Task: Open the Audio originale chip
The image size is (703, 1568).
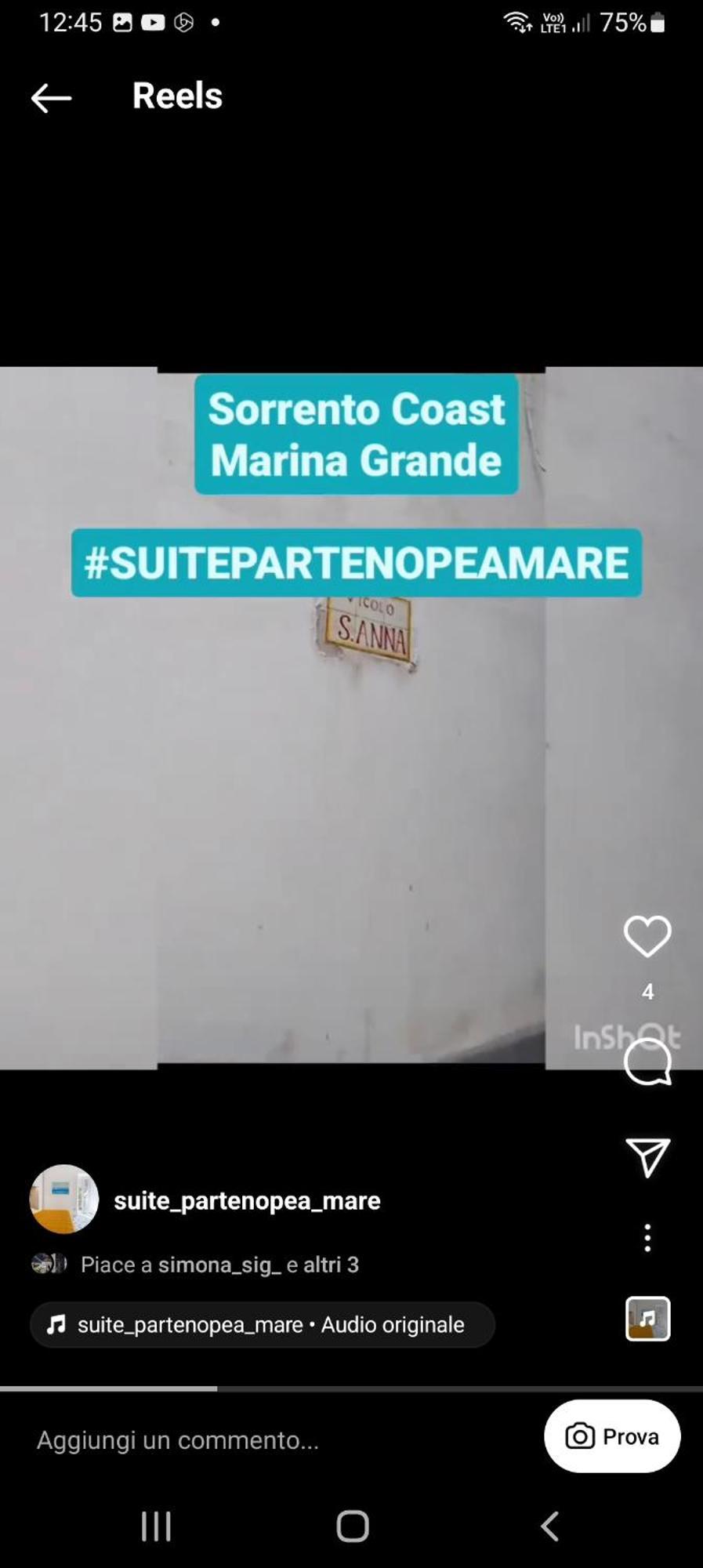Action: click(262, 1325)
